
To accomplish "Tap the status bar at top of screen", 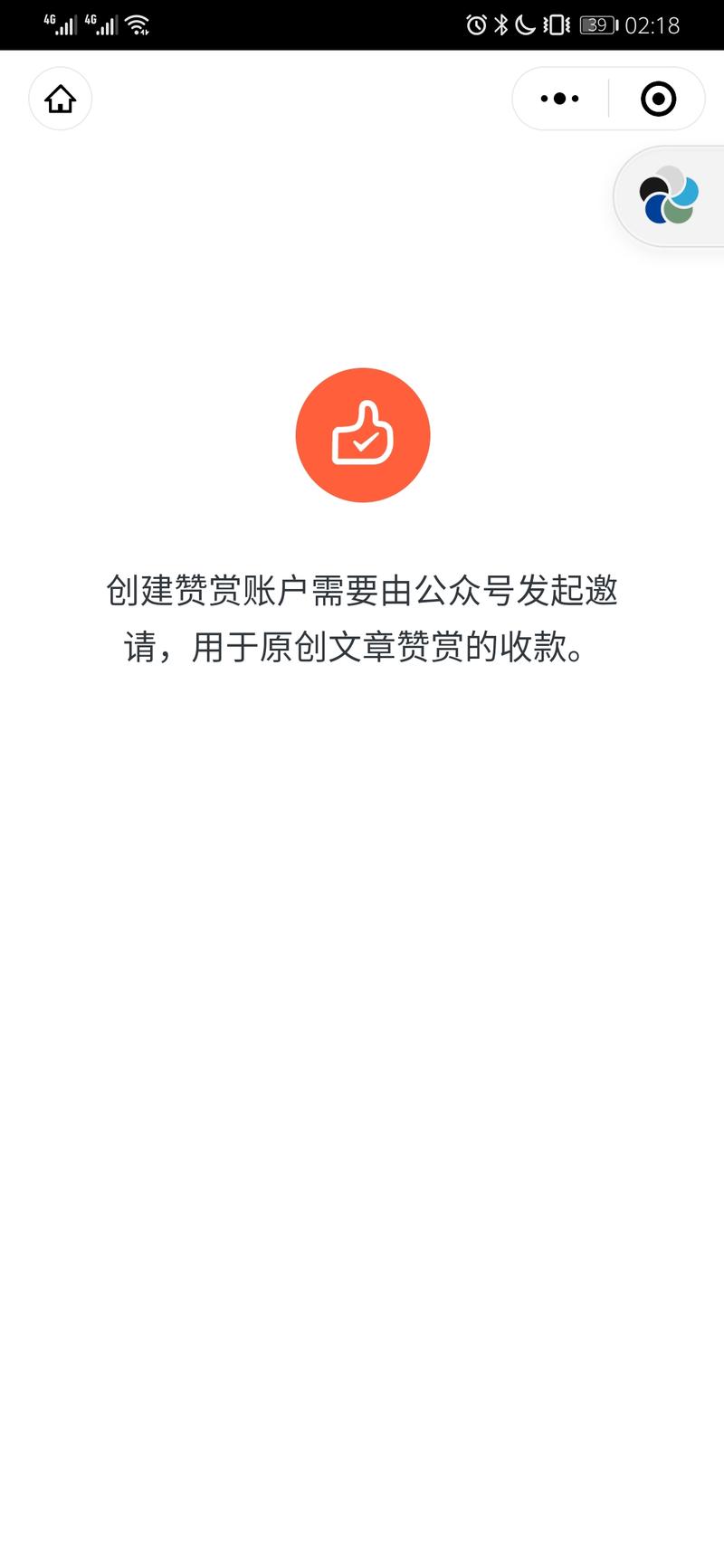I will pyautogui.click(x=362, y=25).
